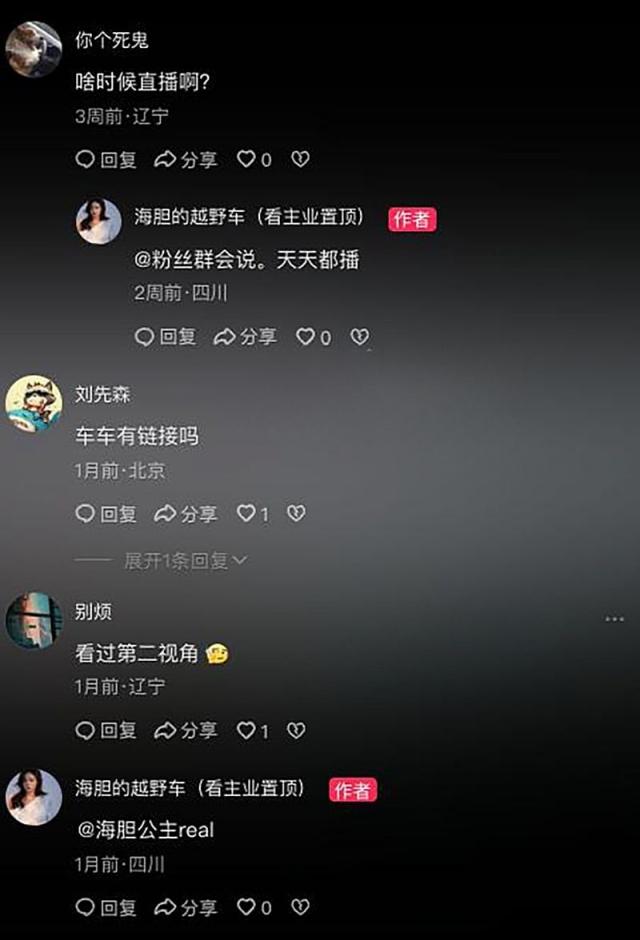Tap the @粉丝群会说 mention
This screenshot has width=640, height=940.
click(185, 260)
